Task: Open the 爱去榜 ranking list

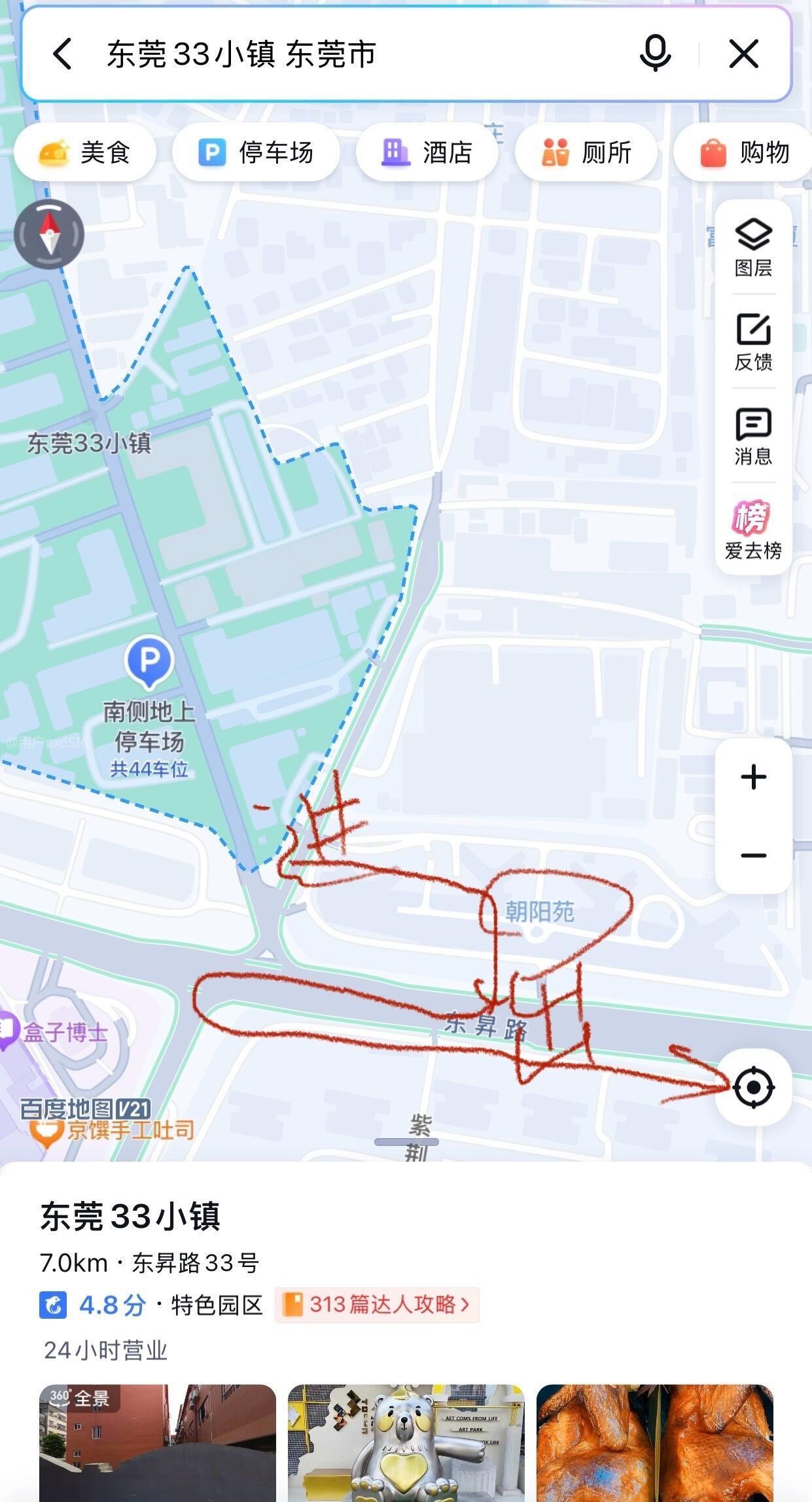Action: point(753,529)
